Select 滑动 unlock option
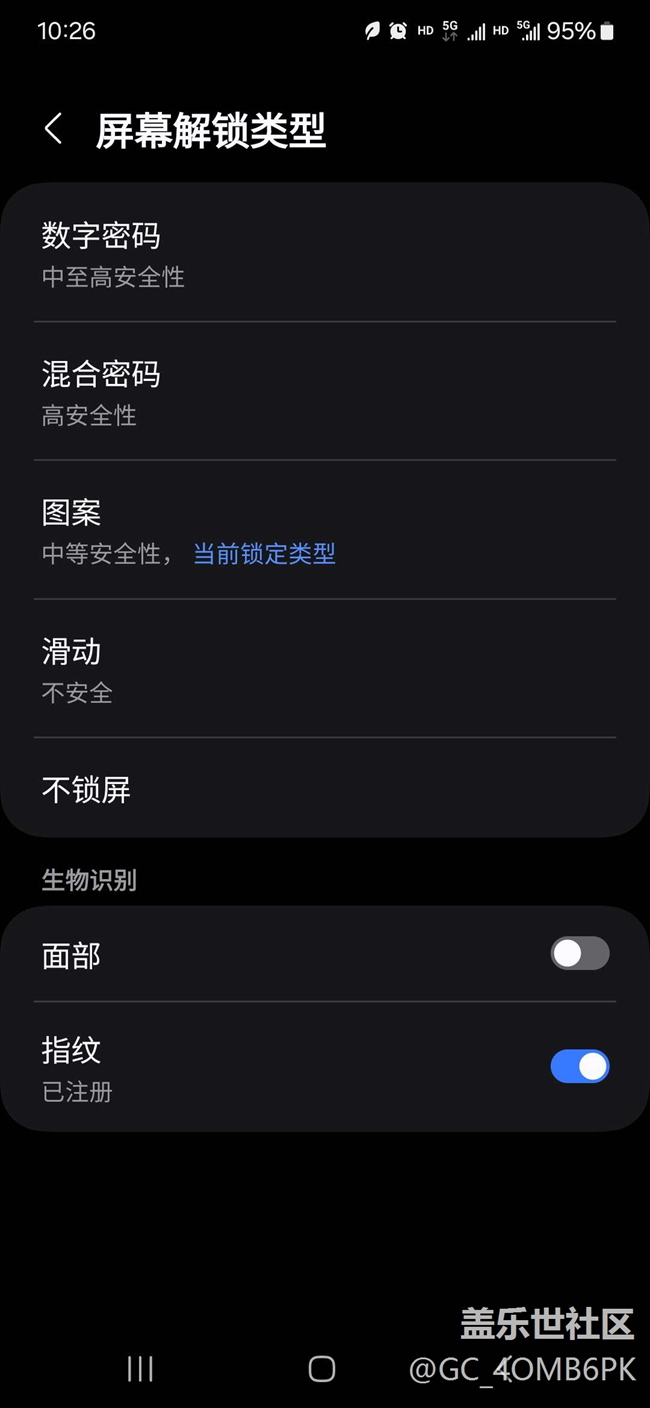Viewport: 650px width, 1408px height. pos(324,669)
